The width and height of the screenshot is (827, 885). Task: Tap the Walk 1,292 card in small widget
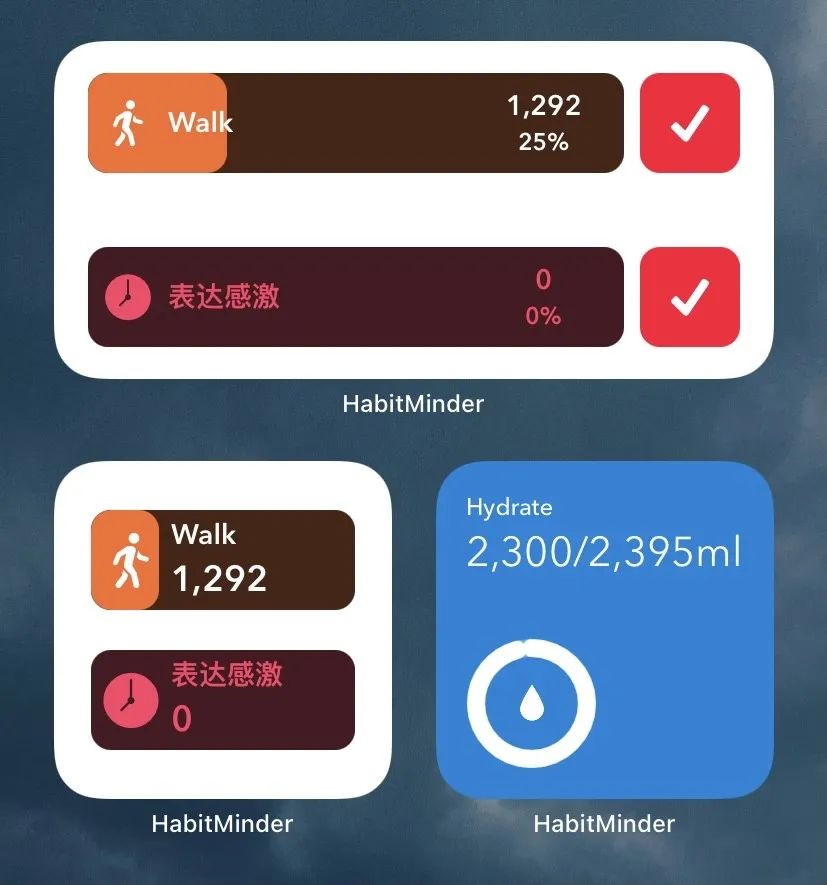tap(223, 560)
